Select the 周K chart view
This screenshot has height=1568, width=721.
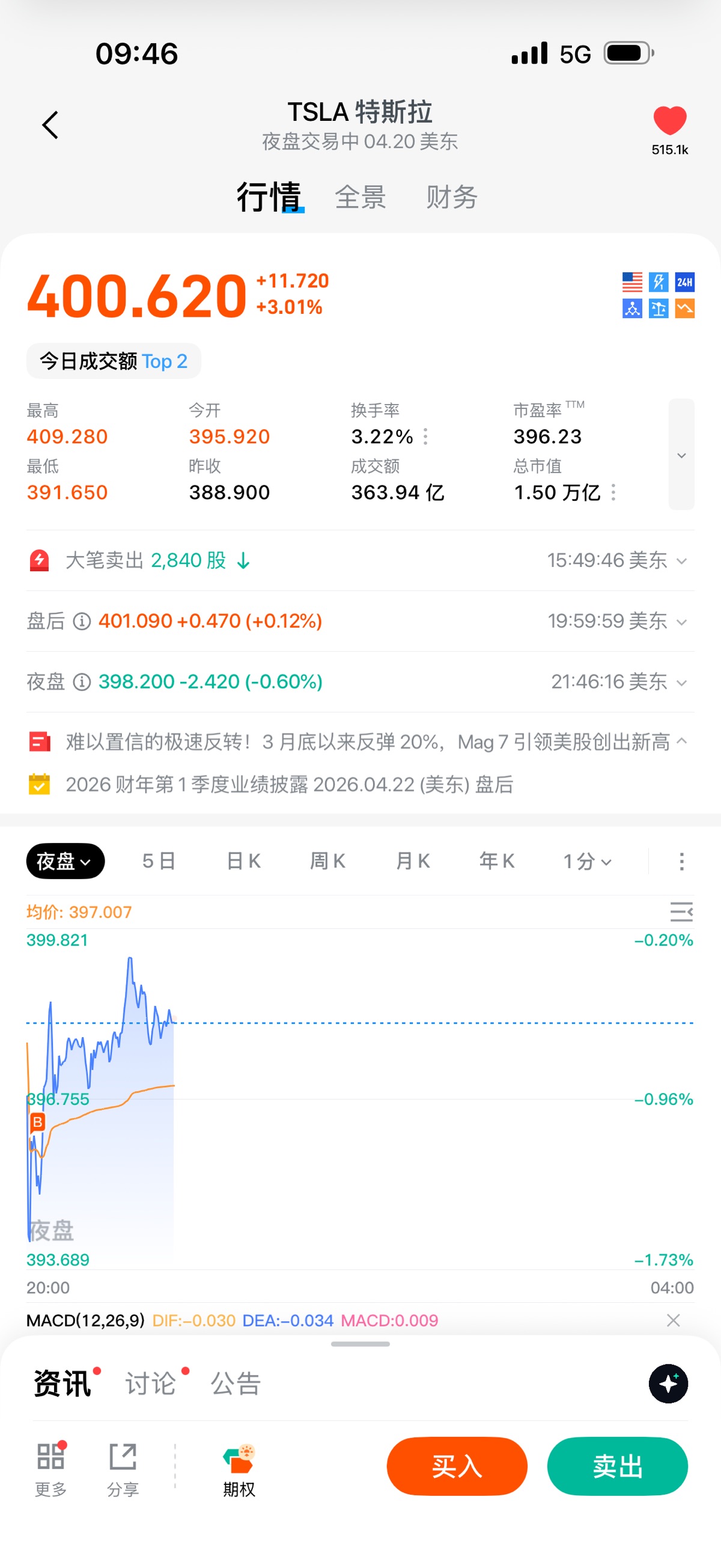(x=328, y=862)
